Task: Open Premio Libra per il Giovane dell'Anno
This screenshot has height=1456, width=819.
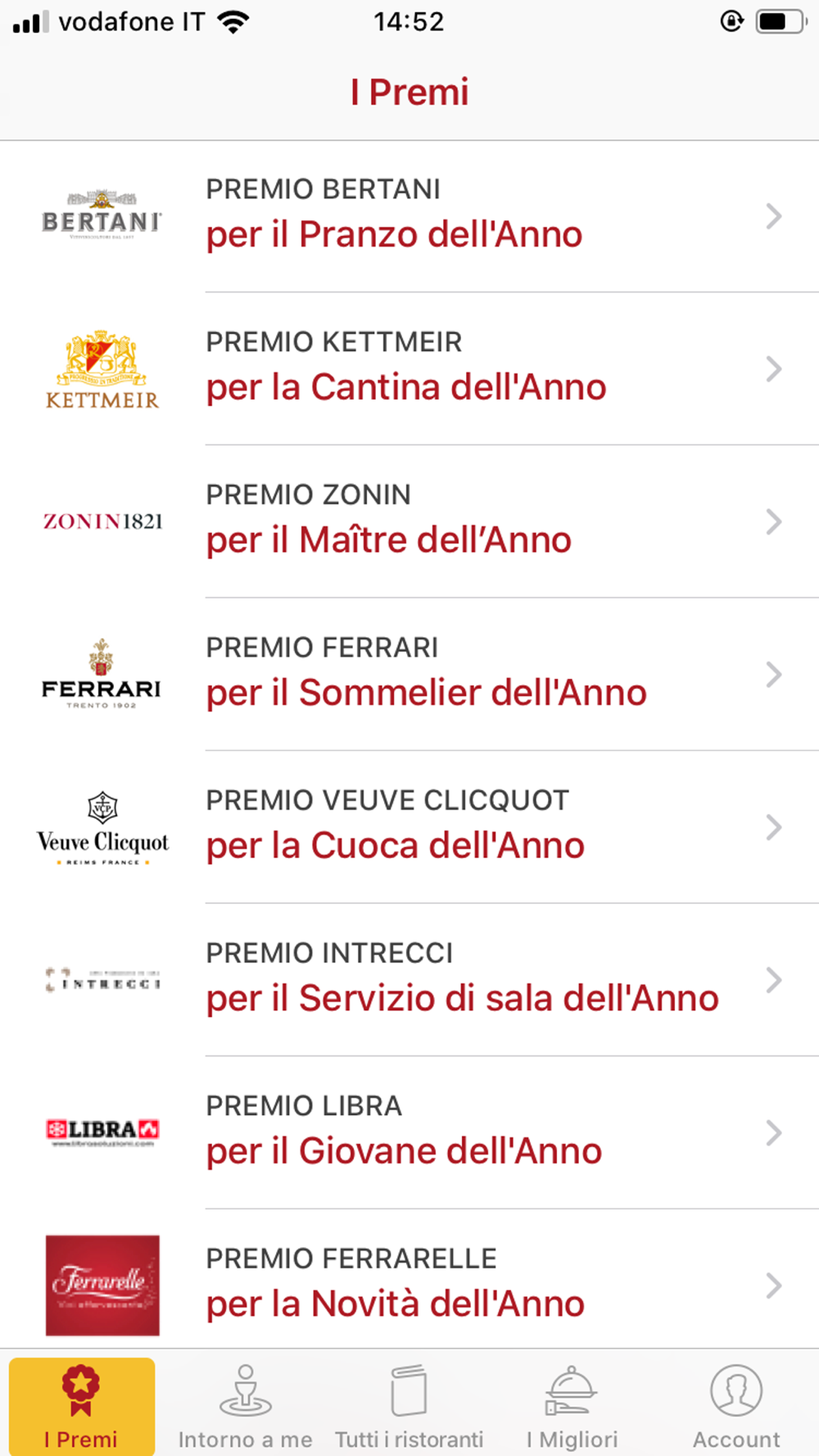Action: click(409, 1133)
